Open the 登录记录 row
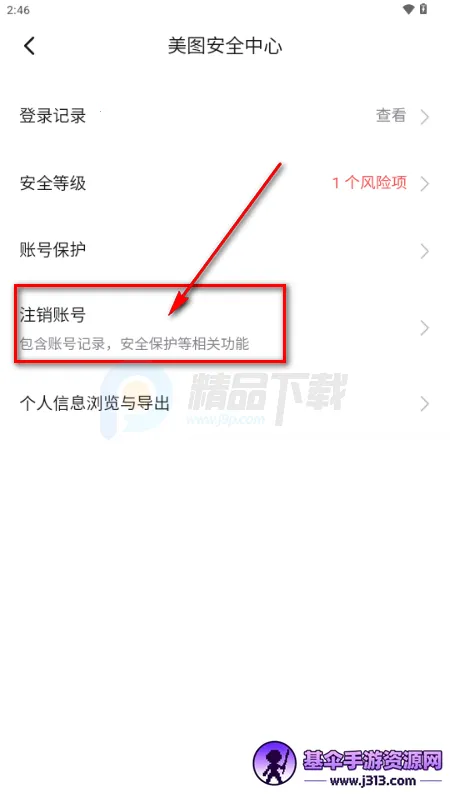450x800 pixels. tap(225, 116)
